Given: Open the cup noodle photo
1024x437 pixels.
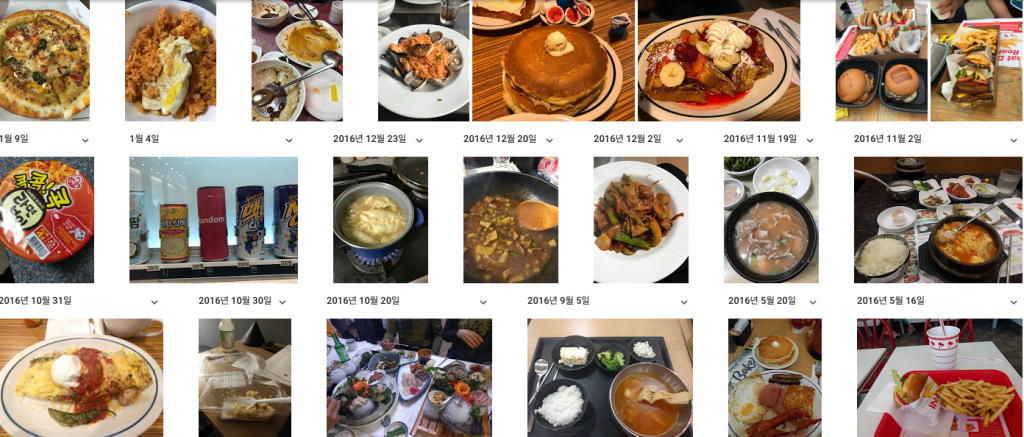Looking at the screenshot, I should pyautogui.click(x=46, y=220).
